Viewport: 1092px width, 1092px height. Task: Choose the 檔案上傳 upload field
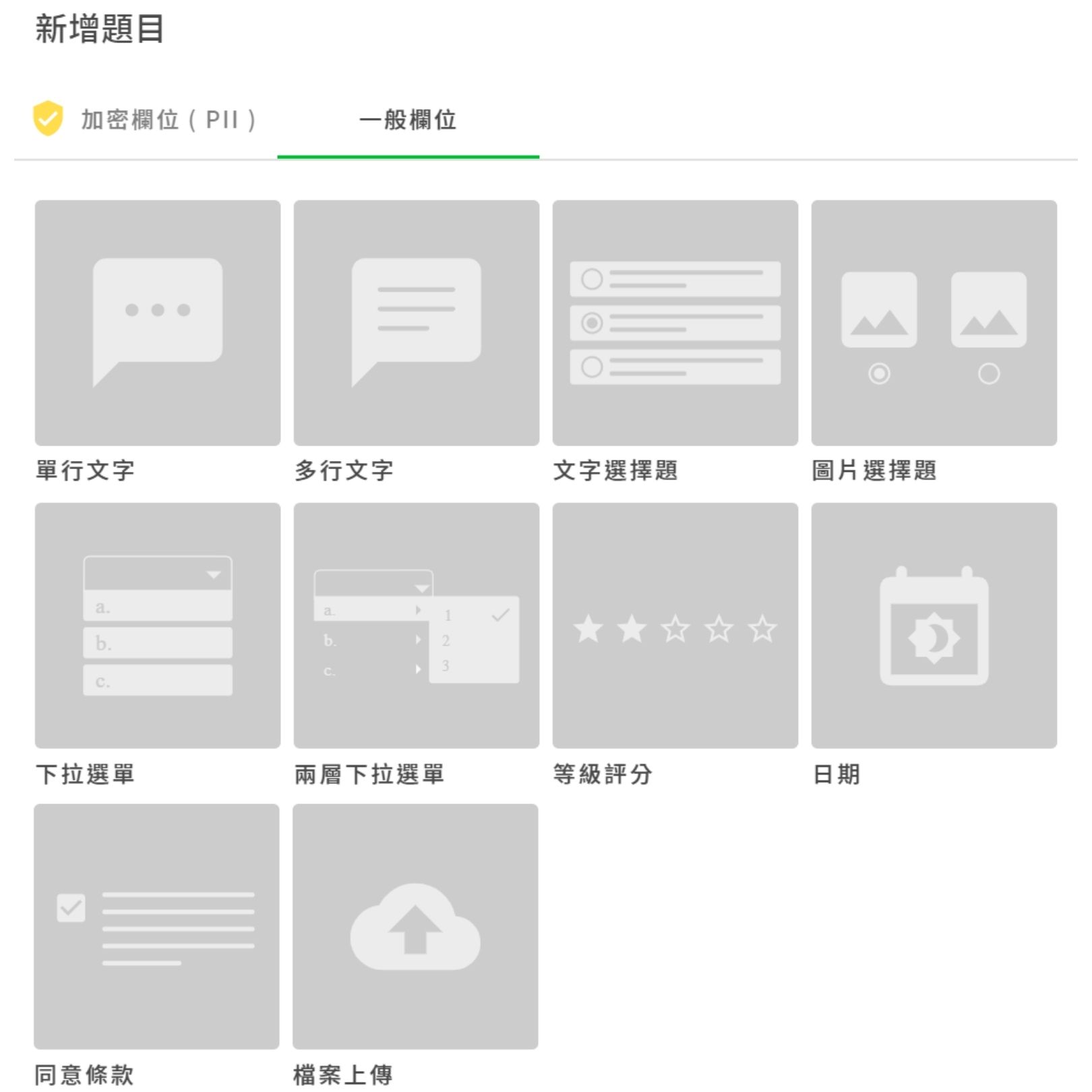click(x=415, y=926)
